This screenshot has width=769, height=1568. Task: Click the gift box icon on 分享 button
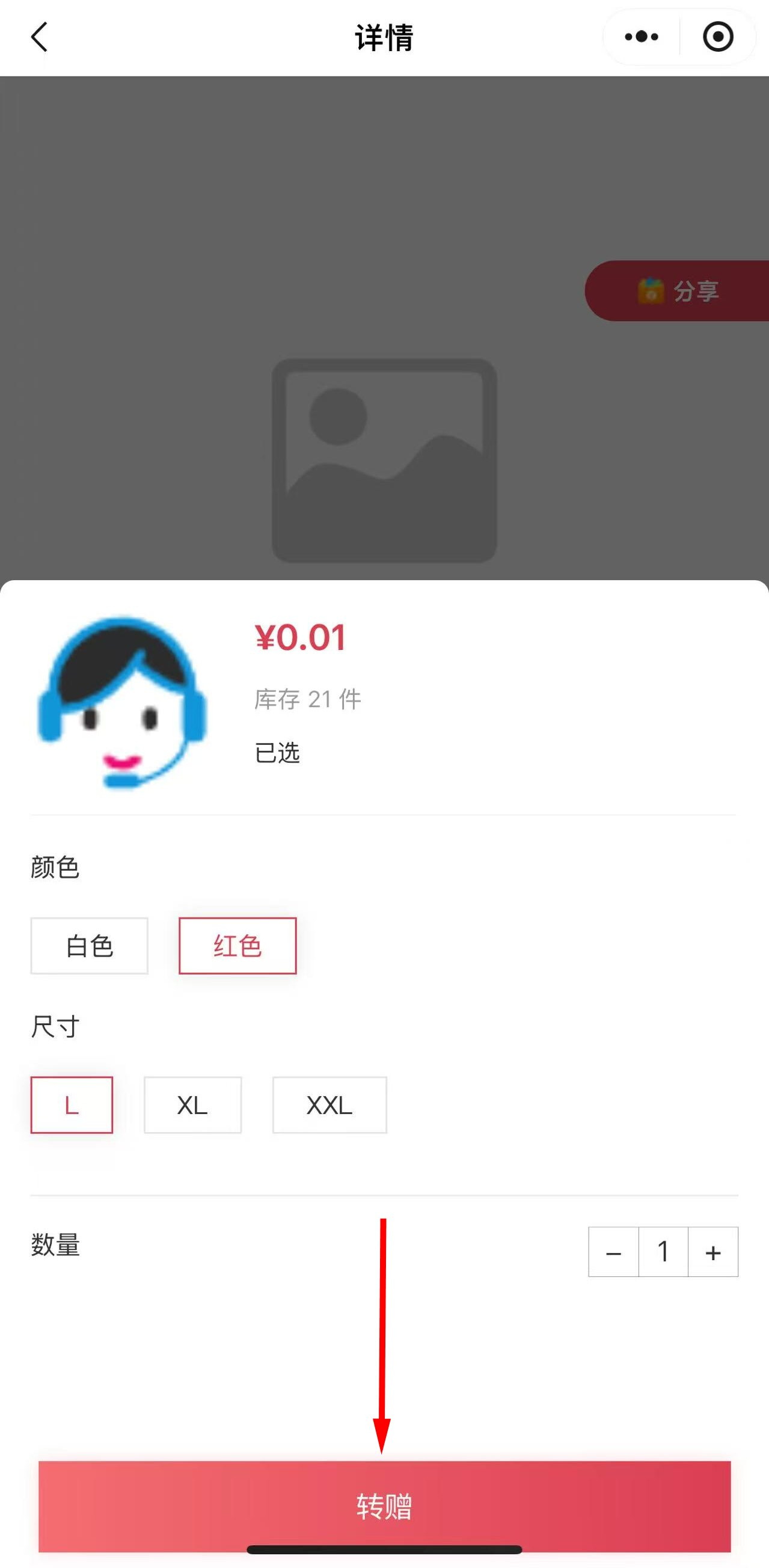[651, 290]
